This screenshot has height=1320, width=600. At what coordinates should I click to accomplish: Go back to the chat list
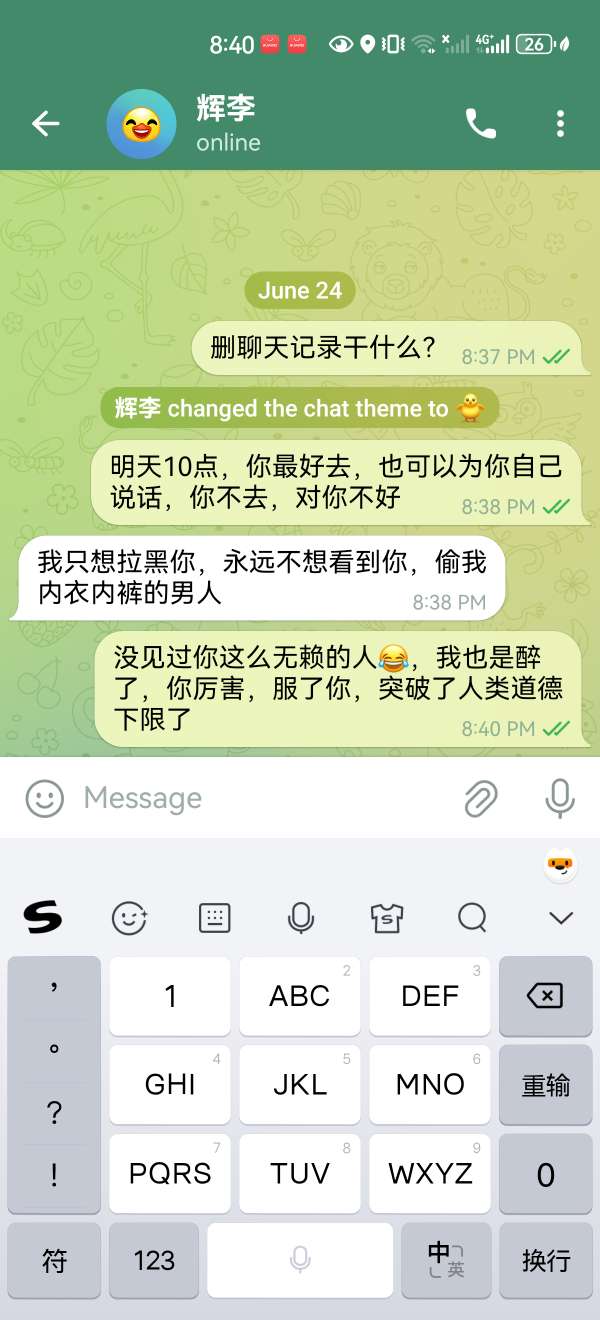coord(46,124)
